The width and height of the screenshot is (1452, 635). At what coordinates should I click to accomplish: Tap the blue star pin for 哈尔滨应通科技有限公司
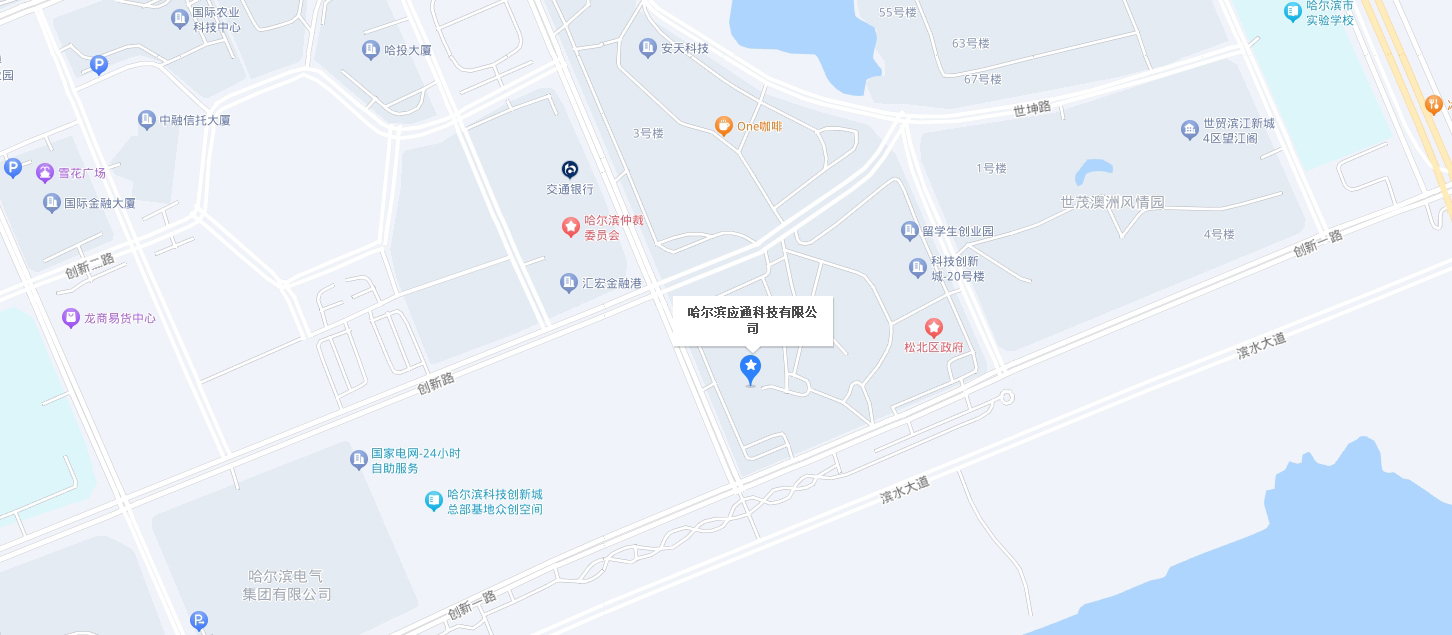[750, 369]
